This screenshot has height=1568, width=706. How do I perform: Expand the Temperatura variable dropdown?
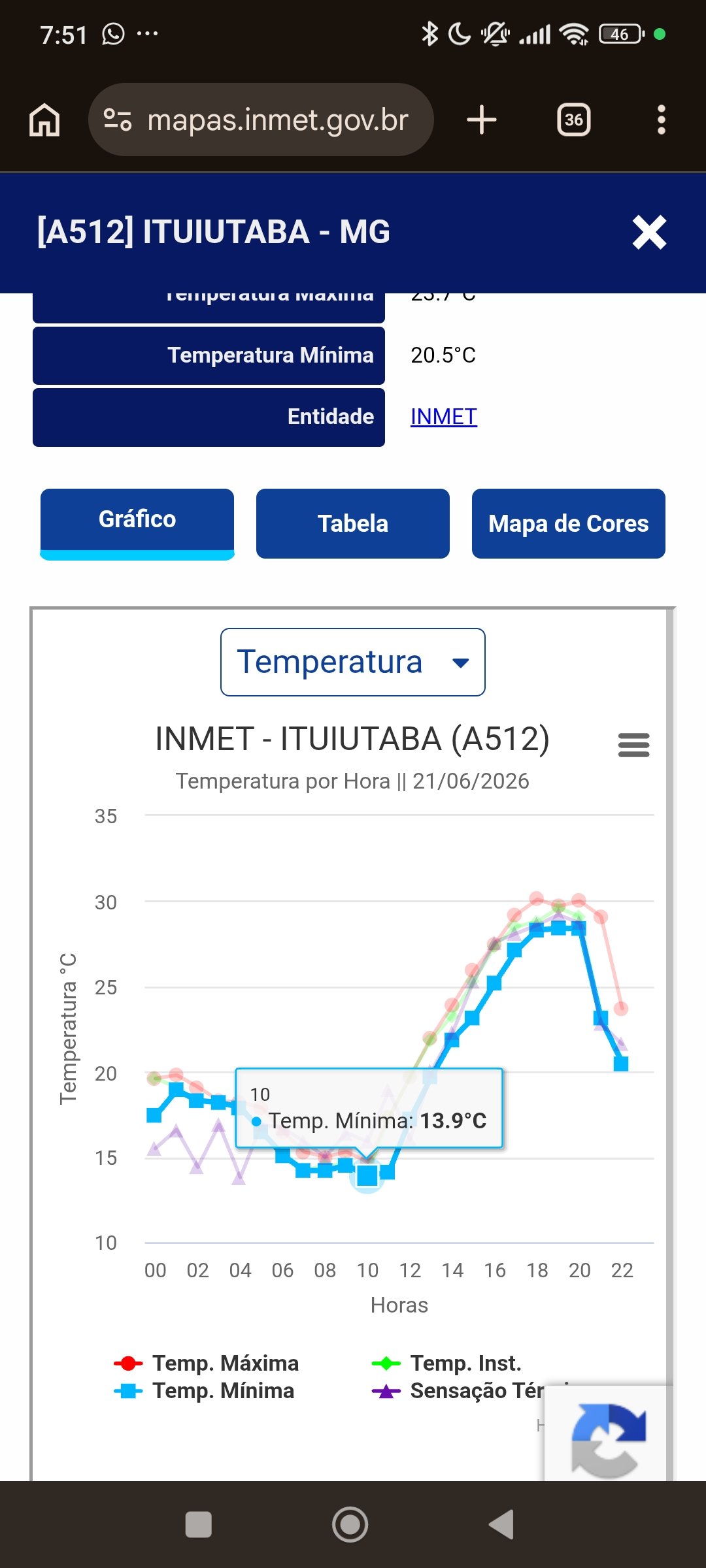[x=353, y=662]
